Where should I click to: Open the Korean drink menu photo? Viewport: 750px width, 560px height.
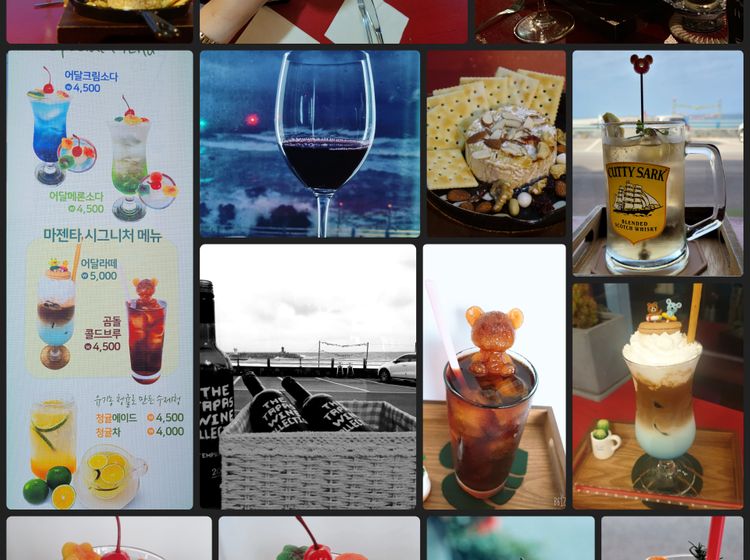pyautogui.click(x=100, y=280)
